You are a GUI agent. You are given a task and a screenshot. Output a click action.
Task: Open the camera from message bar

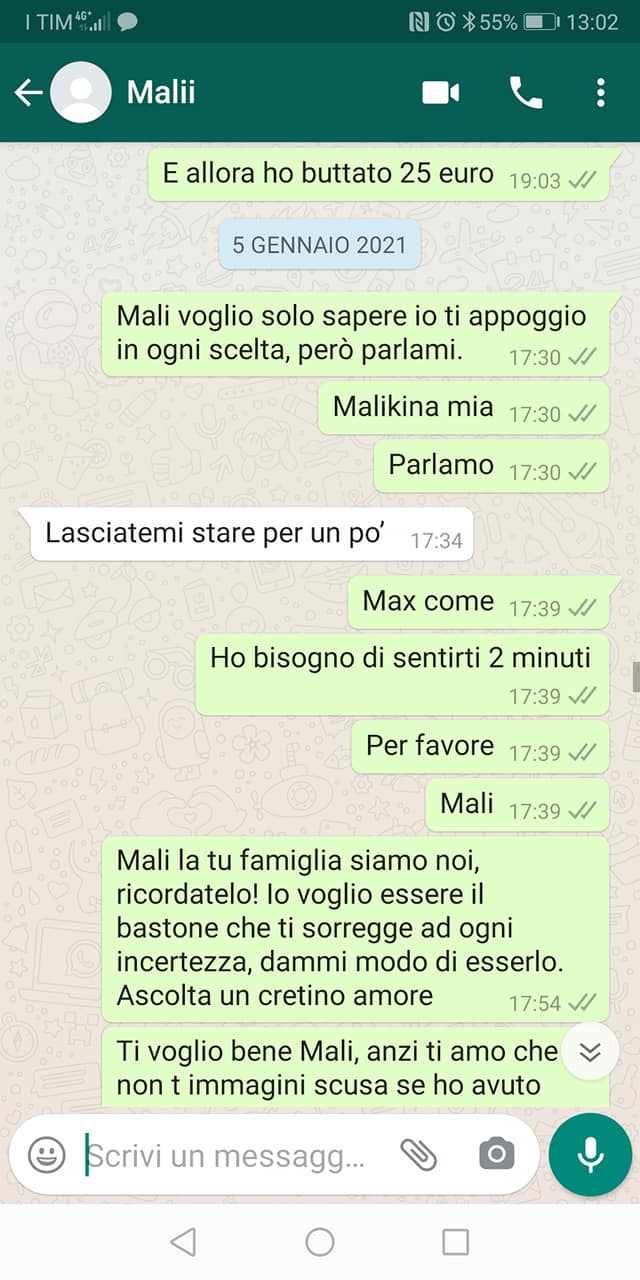point(496,1156)
